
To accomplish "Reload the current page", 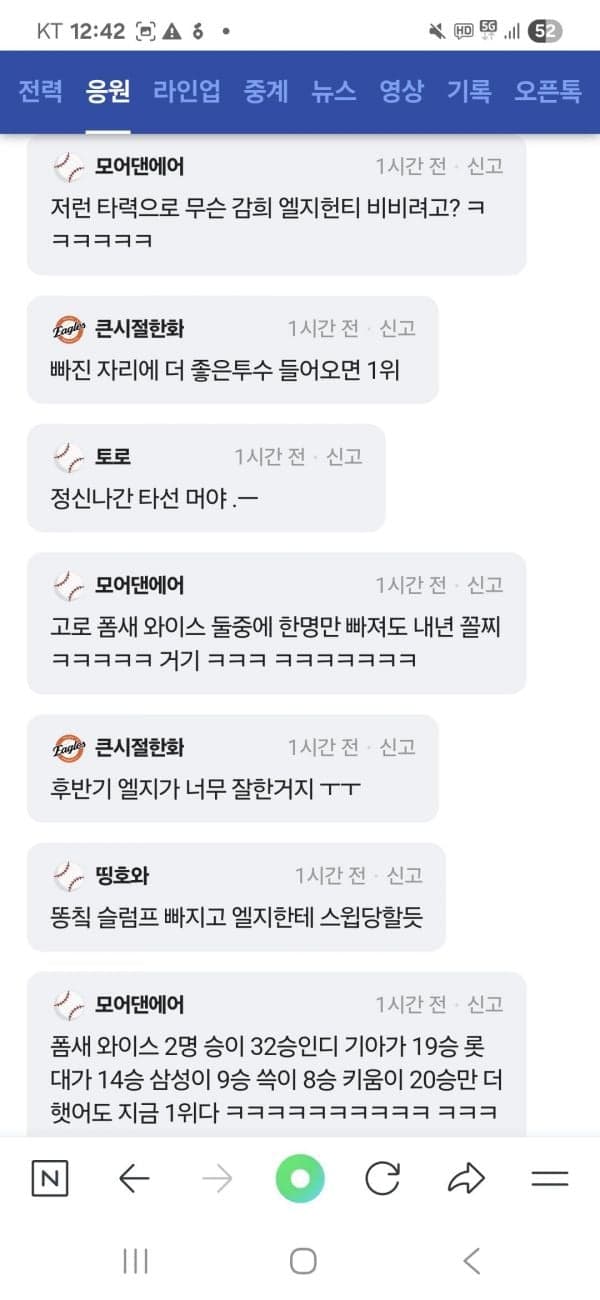I will tap(382, 1179).
